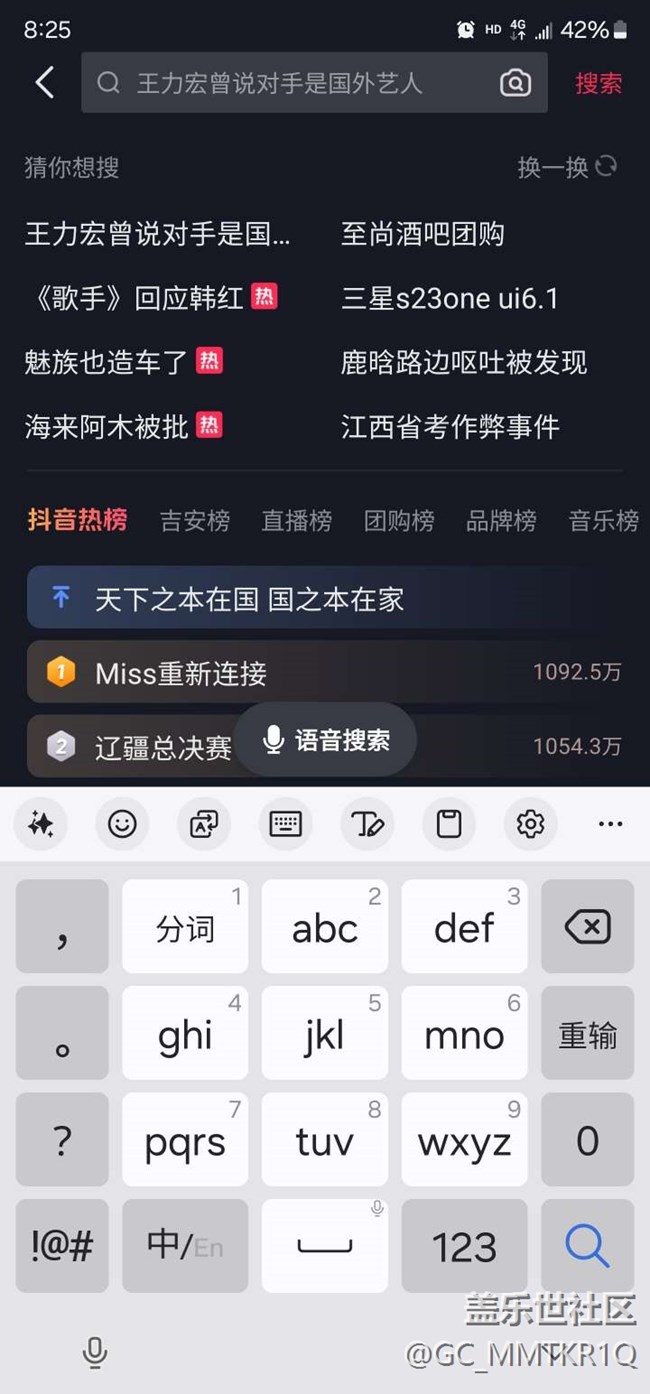Viewport: 650px width, 1394px height.
Task: Open the 团购榜 tab
Action: point(399,521)
